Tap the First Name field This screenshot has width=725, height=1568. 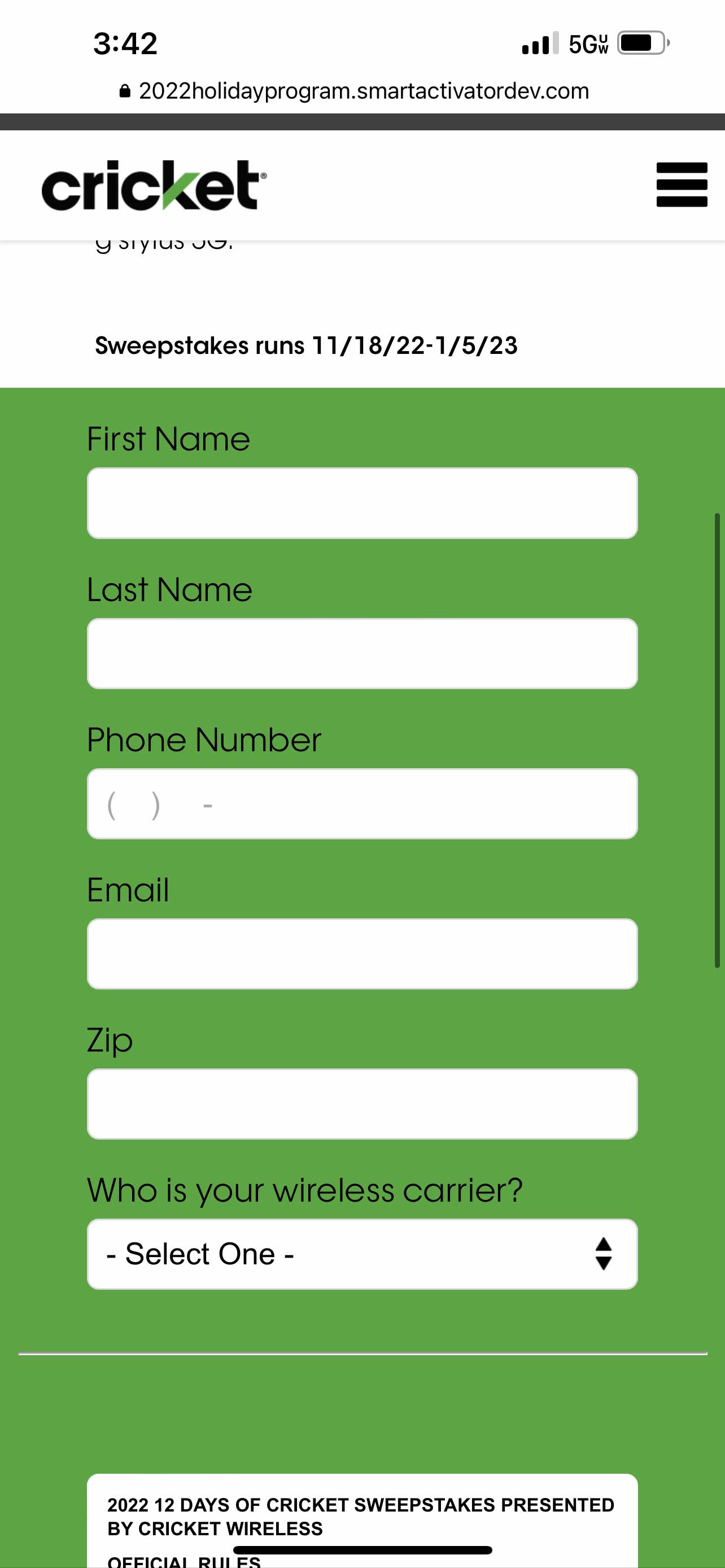(362, 503)
